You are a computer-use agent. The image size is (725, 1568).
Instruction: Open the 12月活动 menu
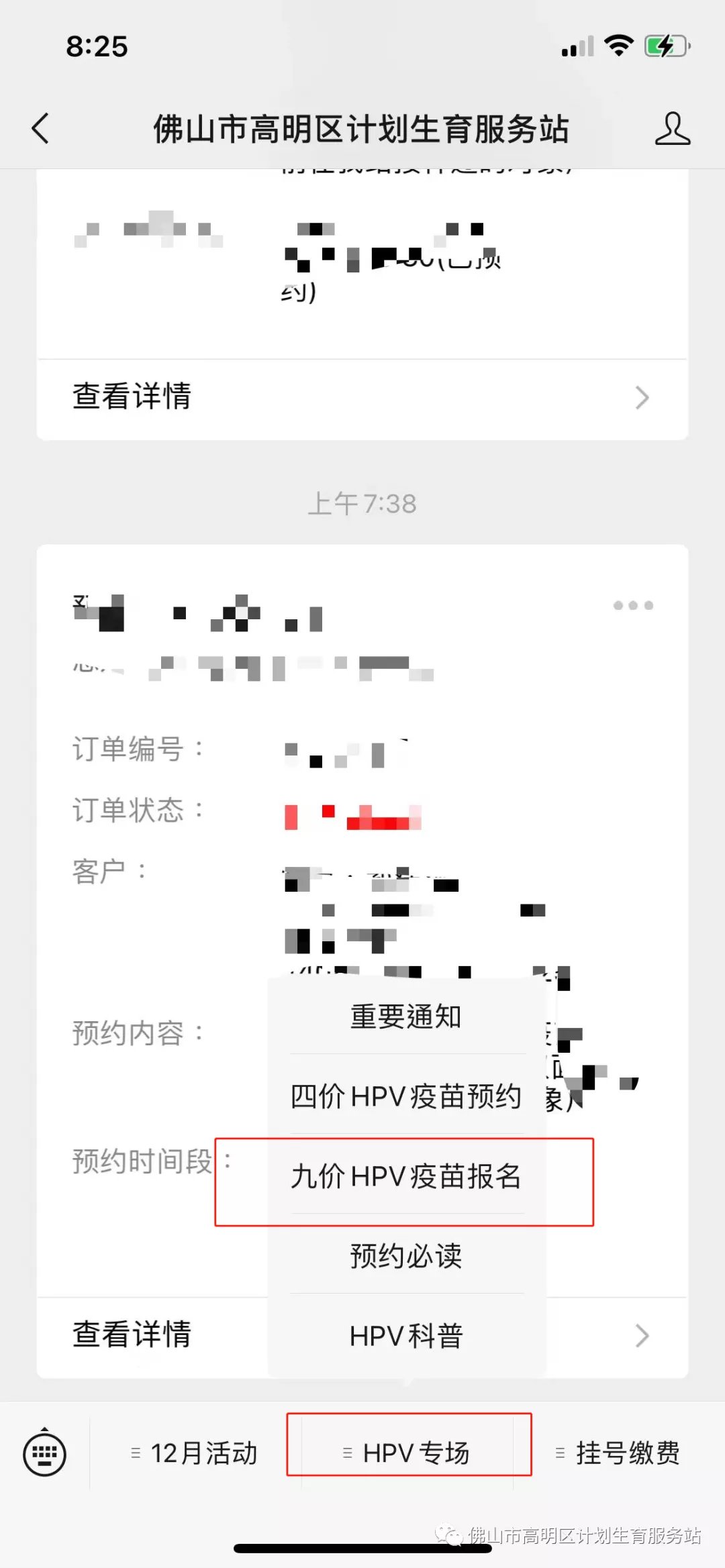click(195, 1453)
